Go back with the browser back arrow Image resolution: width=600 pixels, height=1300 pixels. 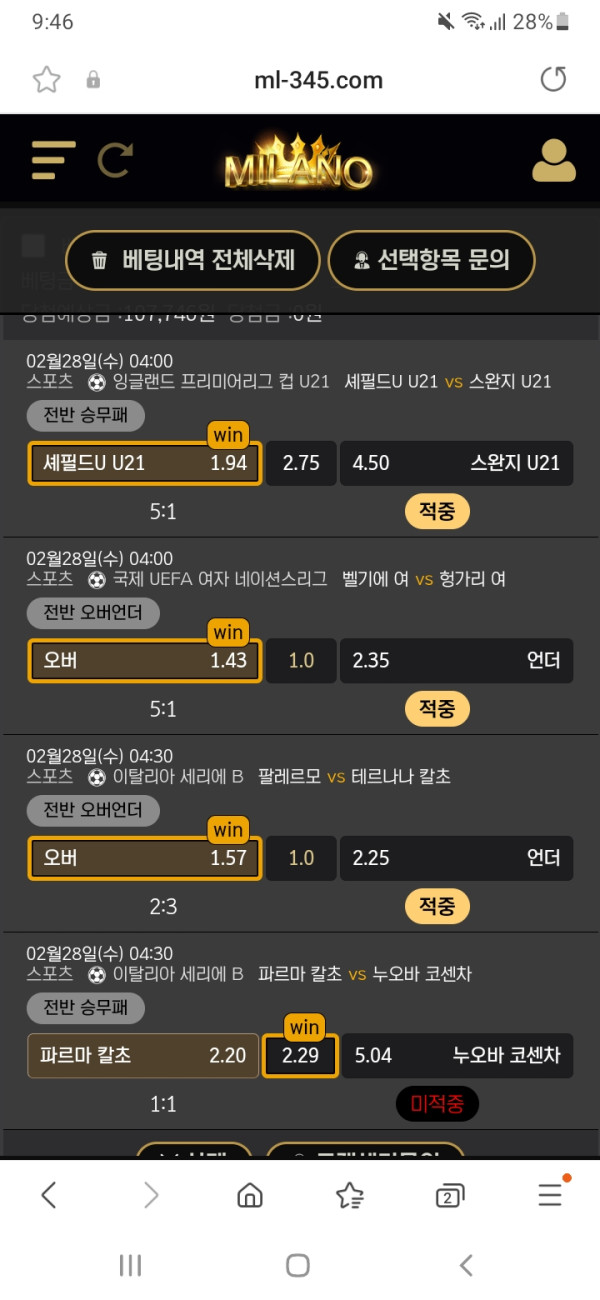48,1194
